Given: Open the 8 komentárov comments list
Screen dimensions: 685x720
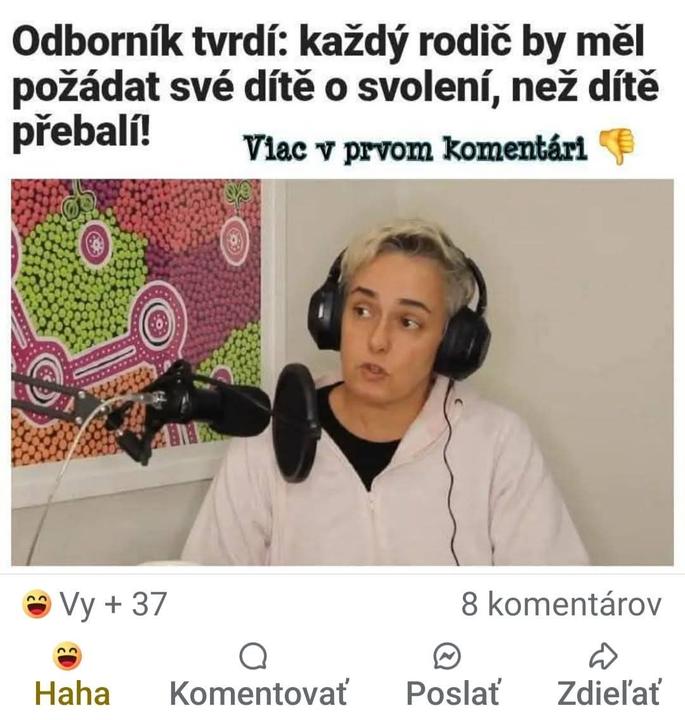Looking at the screenshot, I should 560,604.
